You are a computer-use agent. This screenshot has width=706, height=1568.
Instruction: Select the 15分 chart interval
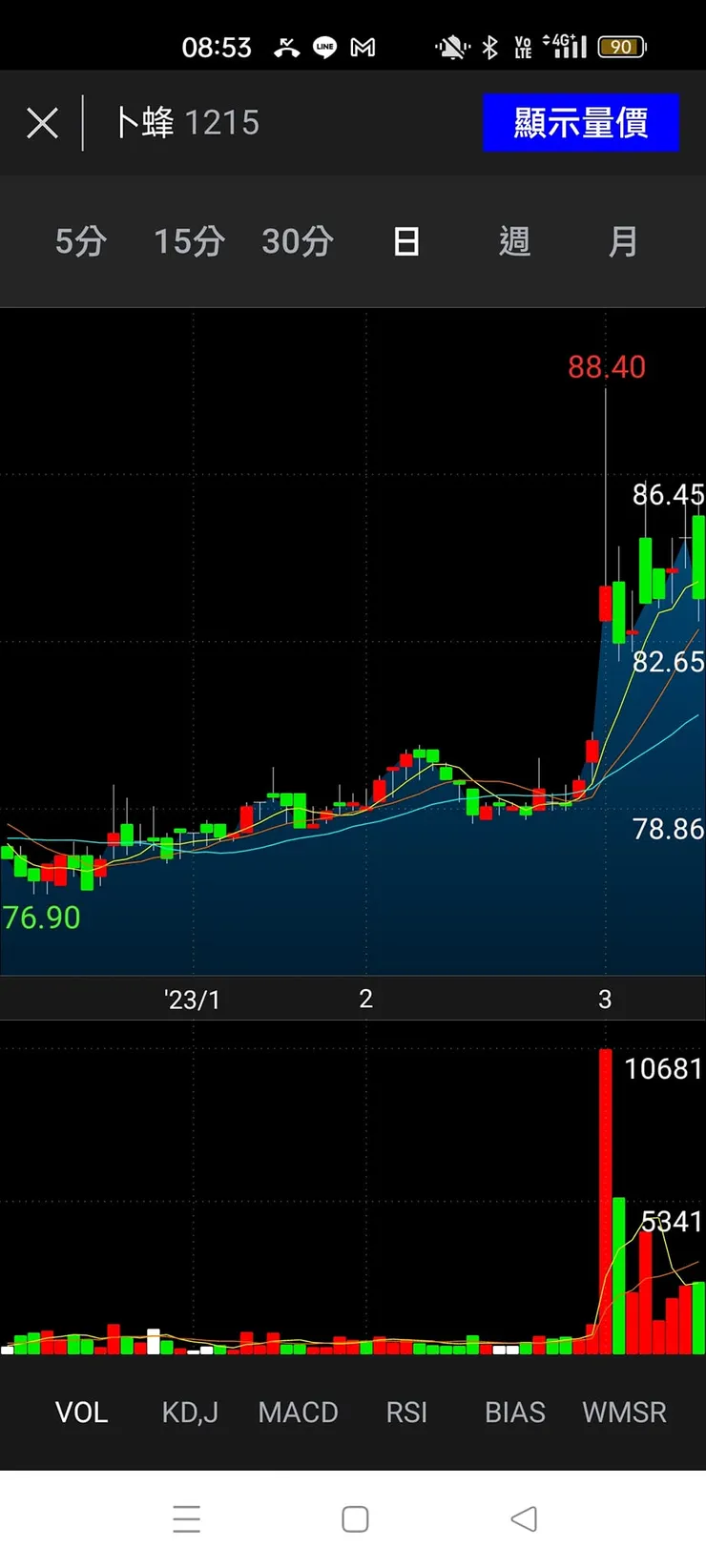(x=189, y=241)
